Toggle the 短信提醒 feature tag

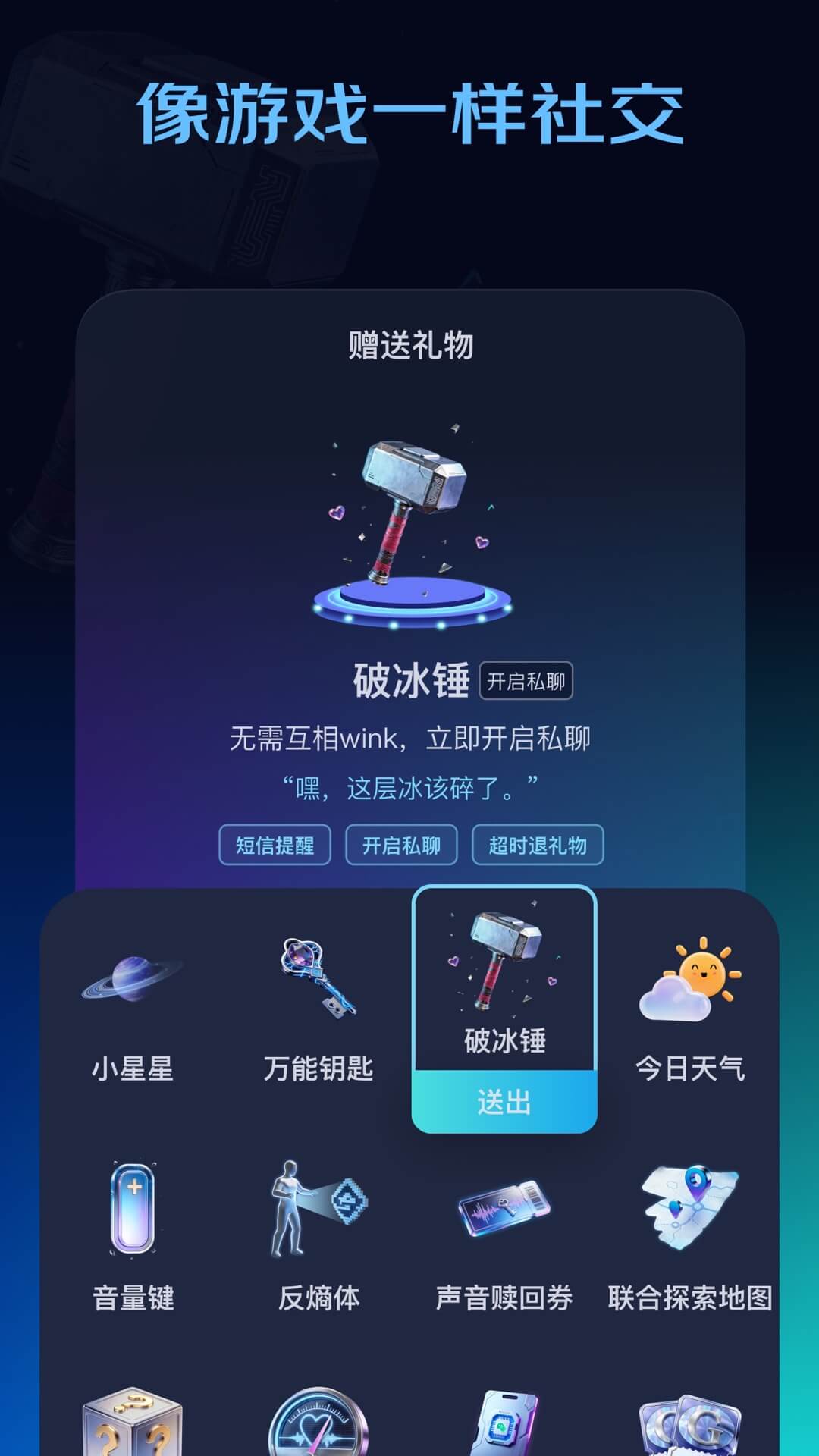click(x=276, y=844)
